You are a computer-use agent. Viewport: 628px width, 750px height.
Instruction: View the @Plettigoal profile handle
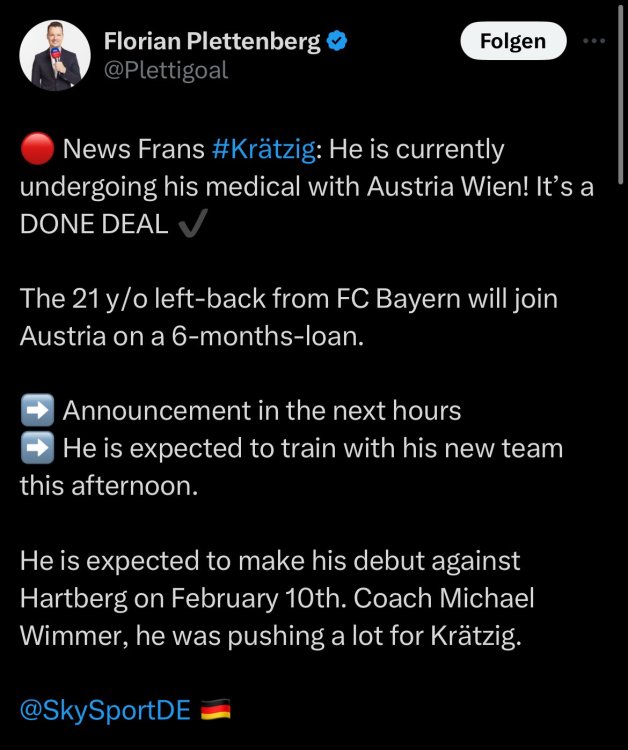tap(166, 70)
